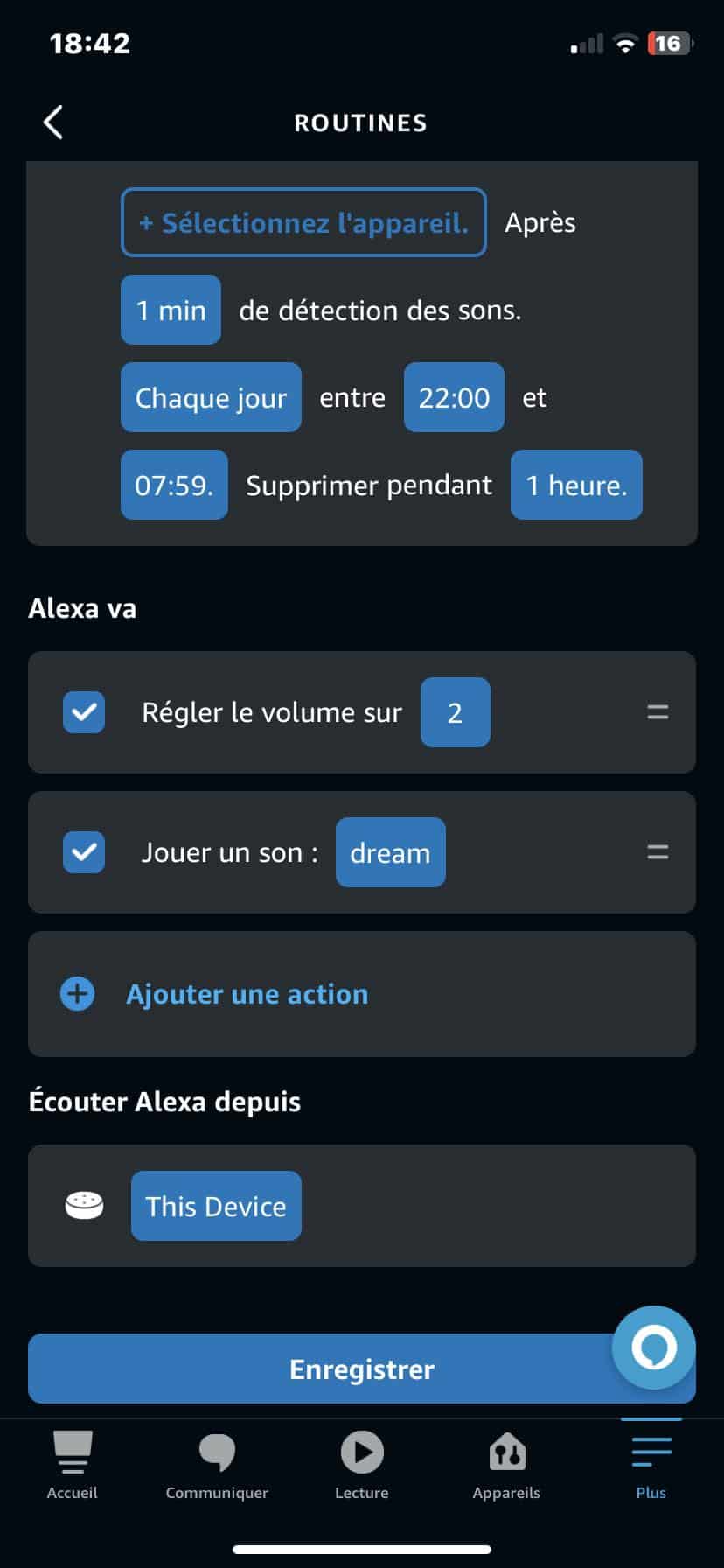Change the 07:59 end time
Viewport: 724px width, 1568px height.
tap(174, 486)
